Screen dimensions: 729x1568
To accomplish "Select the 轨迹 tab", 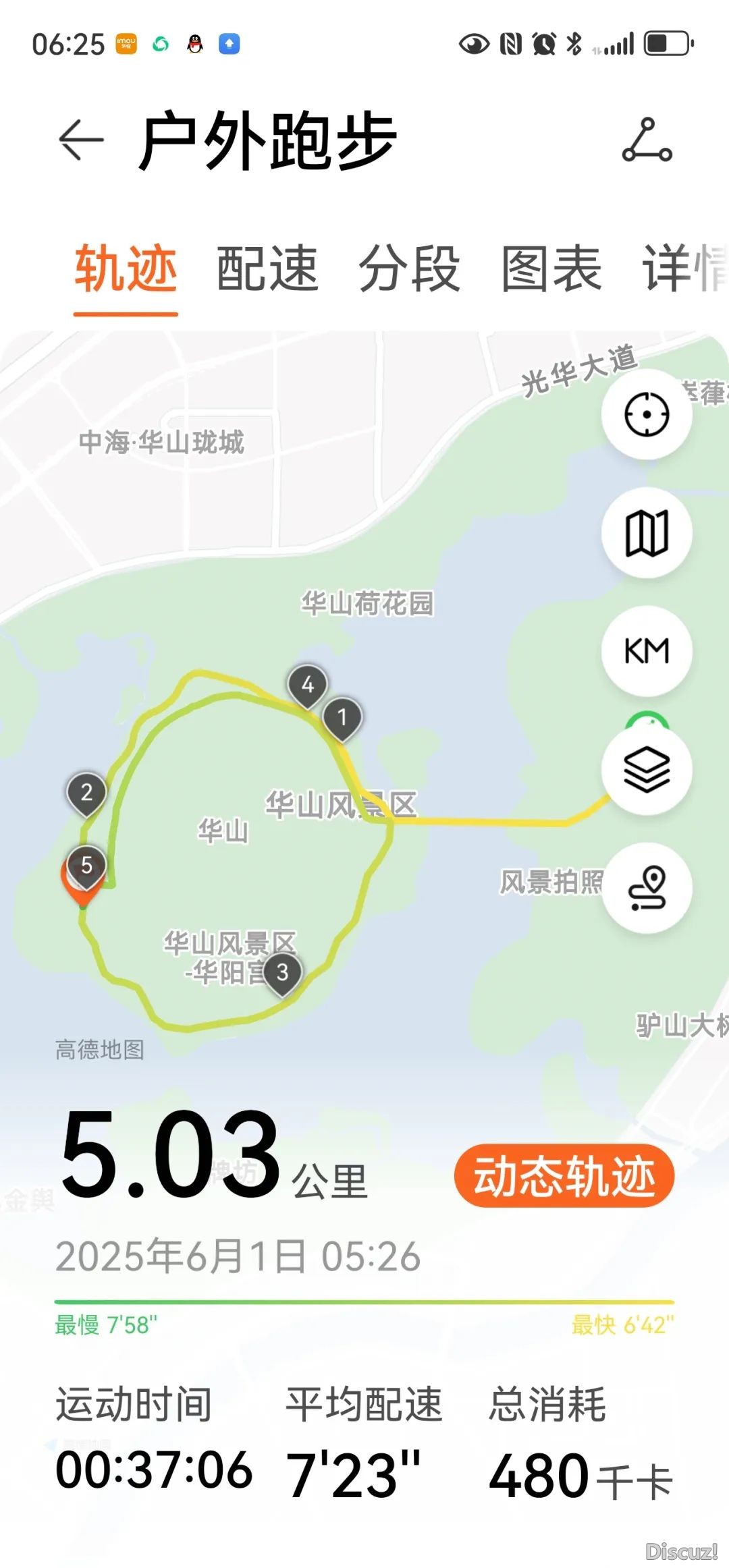I will pyautogui.click(x=126, y=269).
